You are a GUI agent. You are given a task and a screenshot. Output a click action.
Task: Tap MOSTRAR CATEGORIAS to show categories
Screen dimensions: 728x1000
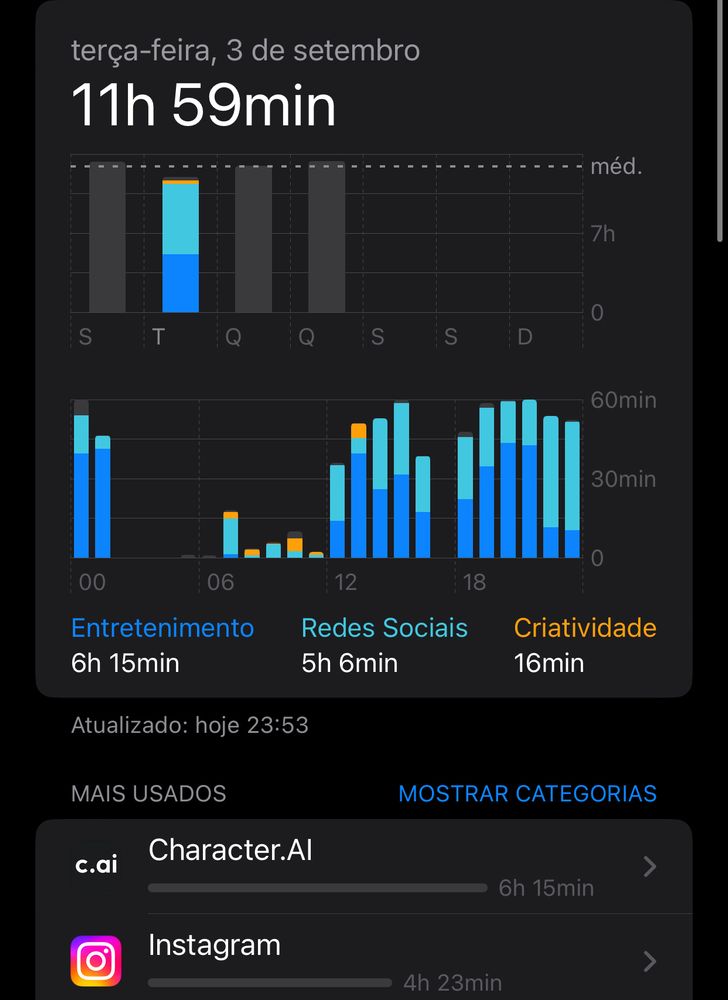(527, 794)
